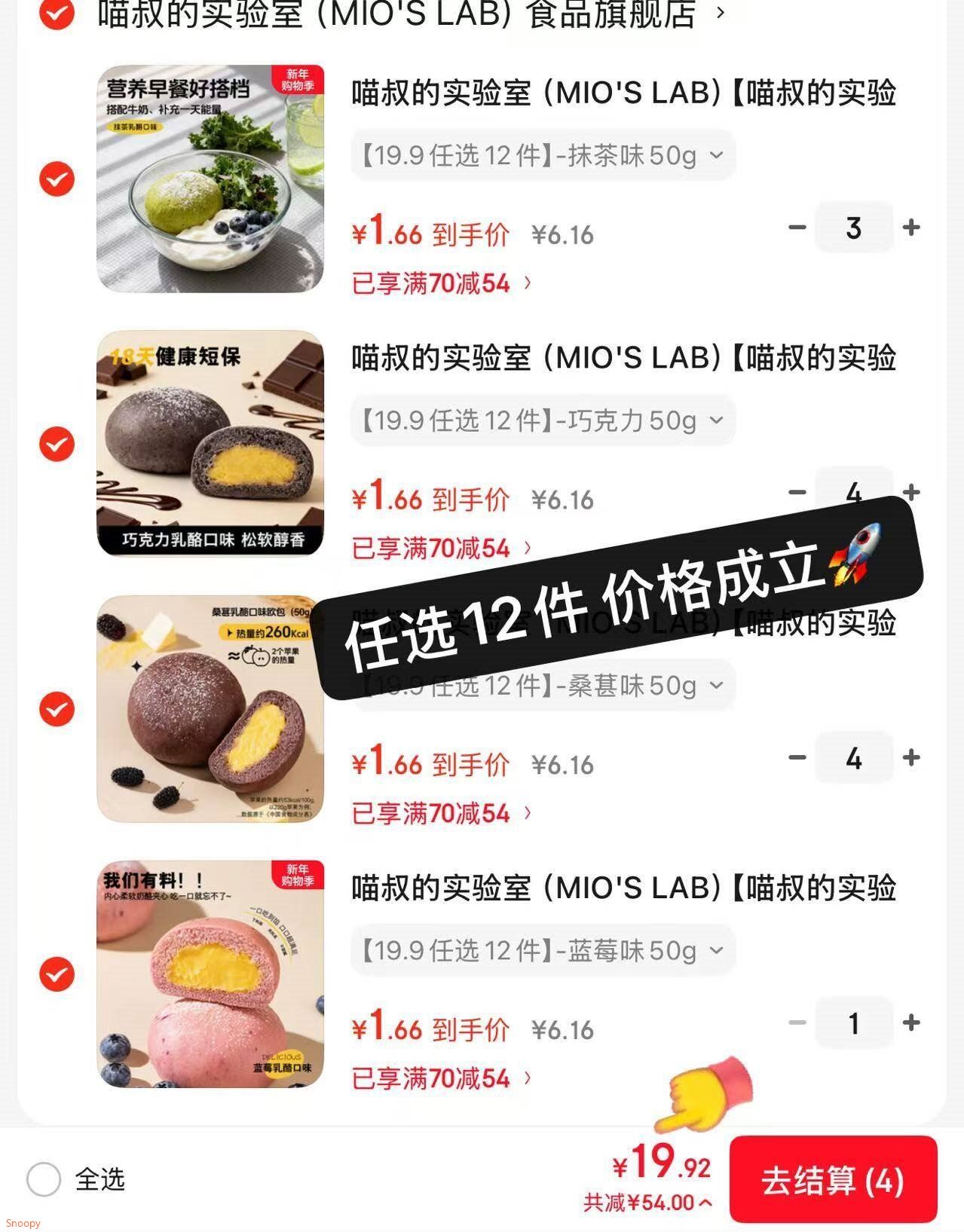The height and width of the screenshot is (1232, 964).
Task: Expand the 蓝莓味 50g option dropdown
Action: pos(543,951)
